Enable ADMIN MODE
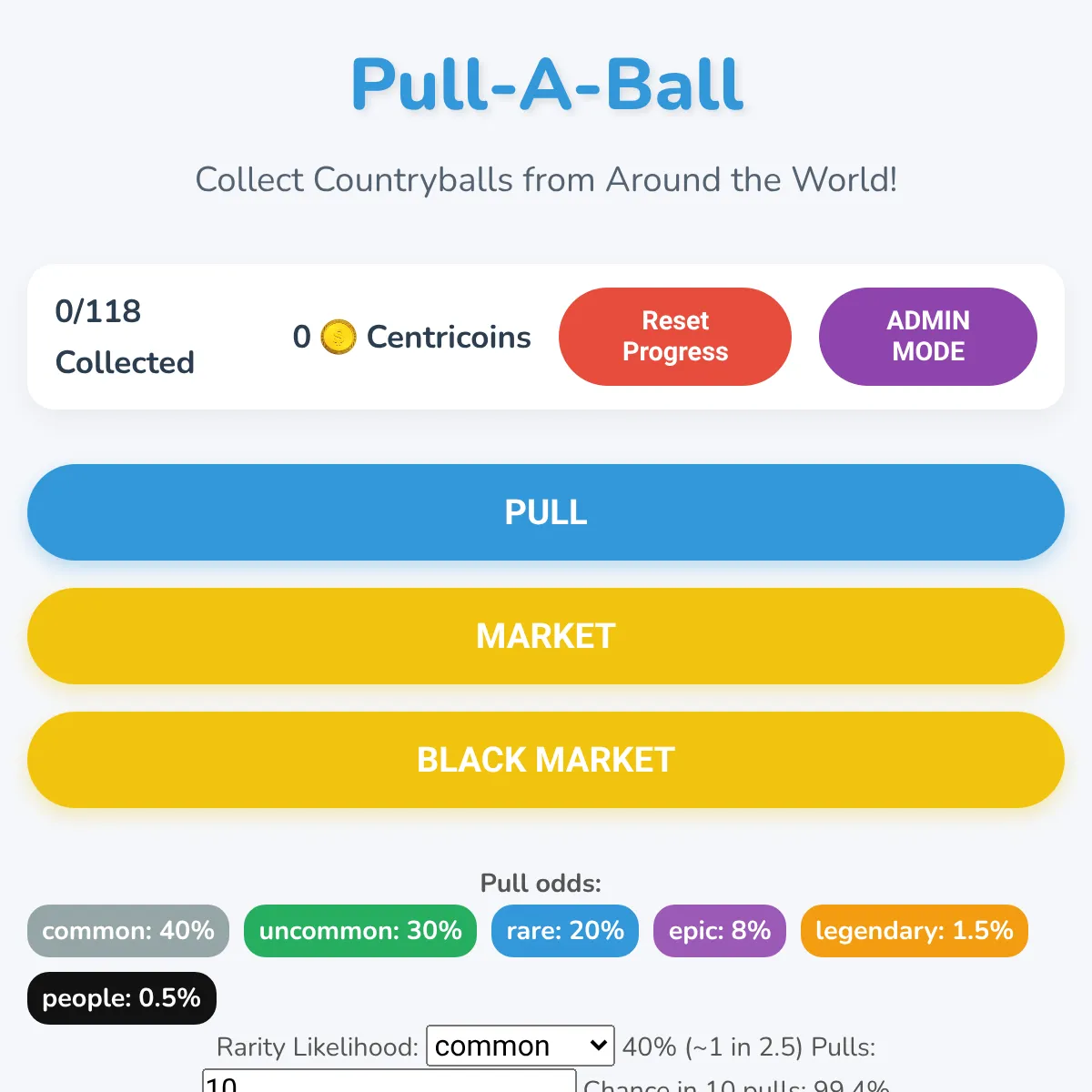This screenshot has height=1092, width=1092. [927, 336]
